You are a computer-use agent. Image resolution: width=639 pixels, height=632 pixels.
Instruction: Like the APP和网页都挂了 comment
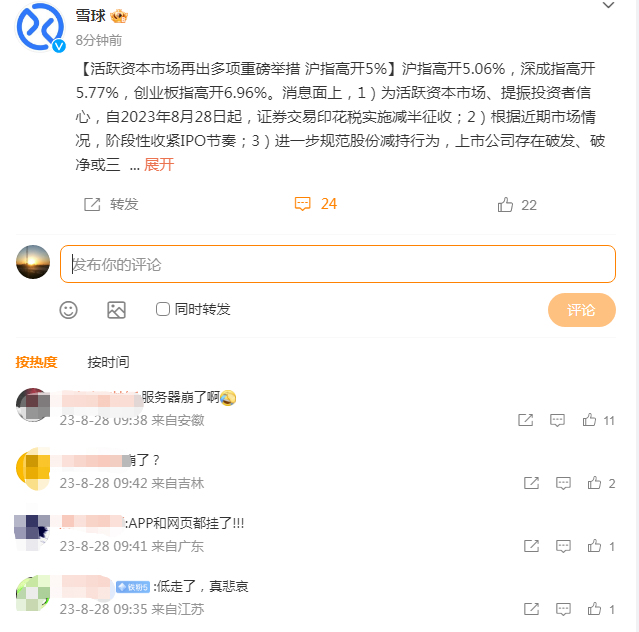tap(596, 546)
